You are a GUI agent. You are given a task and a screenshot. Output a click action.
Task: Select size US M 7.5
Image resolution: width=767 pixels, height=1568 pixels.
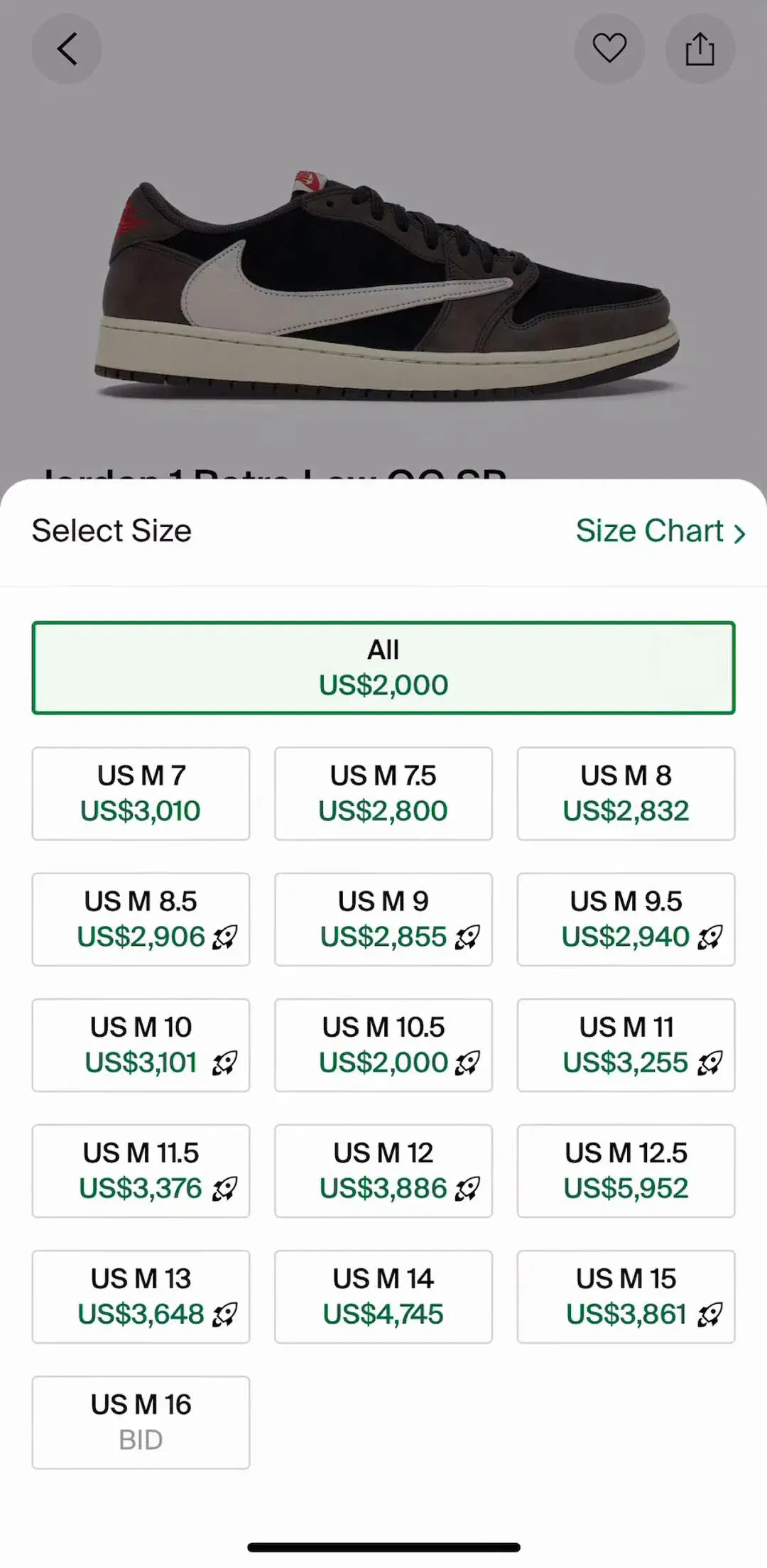pyautogui.click(x=383, y=793)
